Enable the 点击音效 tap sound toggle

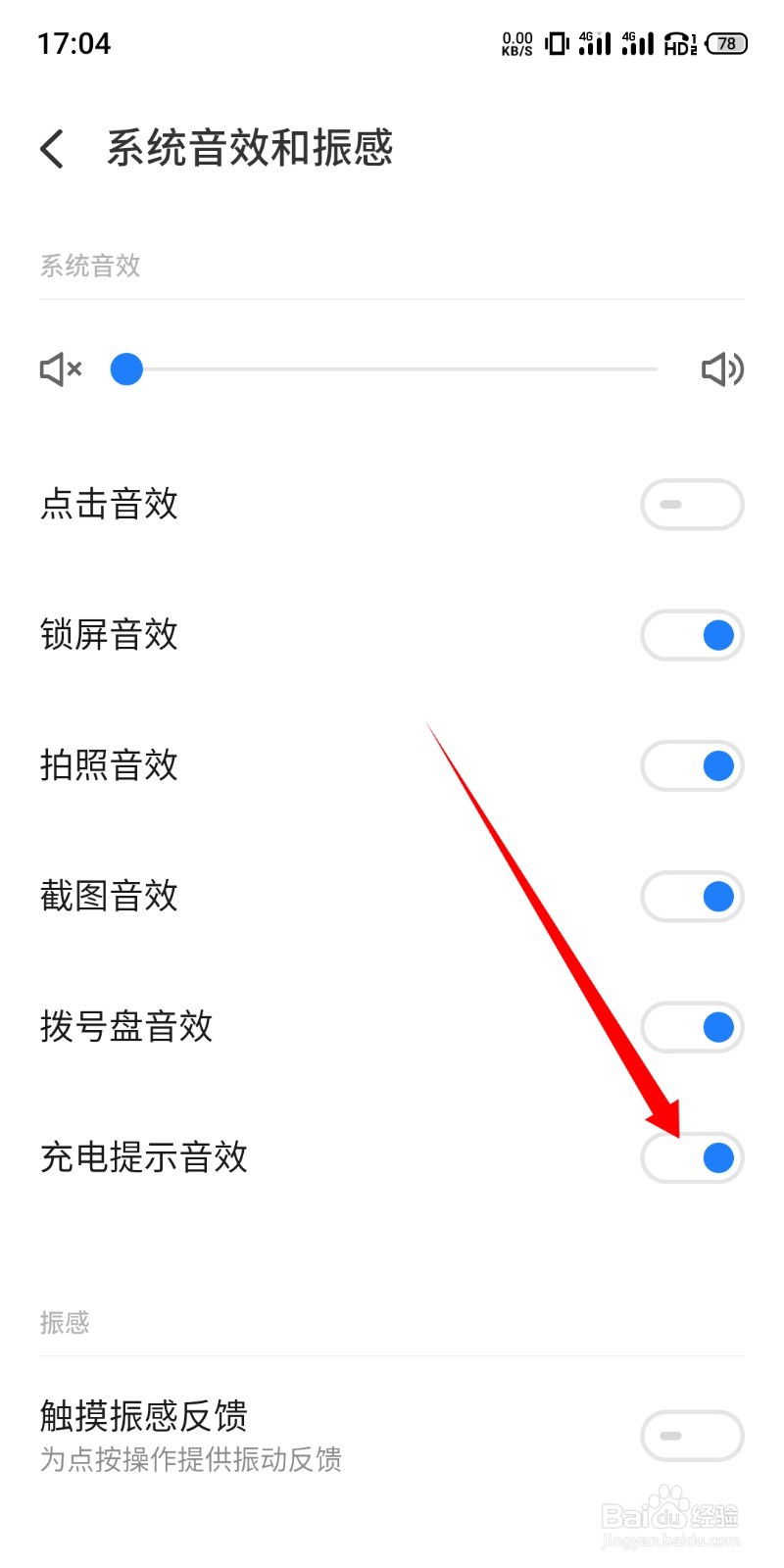pyautogui.click(x=692, y=505)
